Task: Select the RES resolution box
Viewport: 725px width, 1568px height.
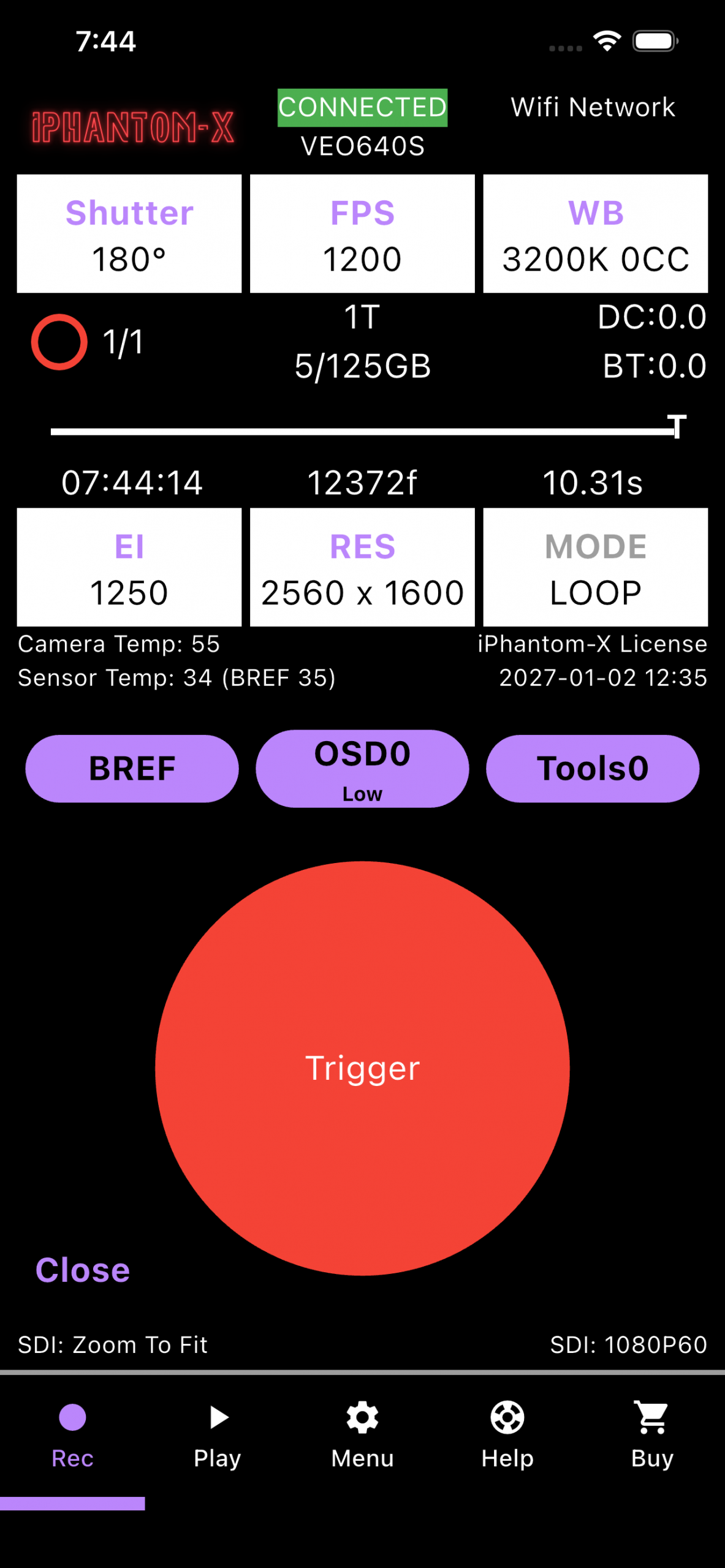Action: [362, 567]
